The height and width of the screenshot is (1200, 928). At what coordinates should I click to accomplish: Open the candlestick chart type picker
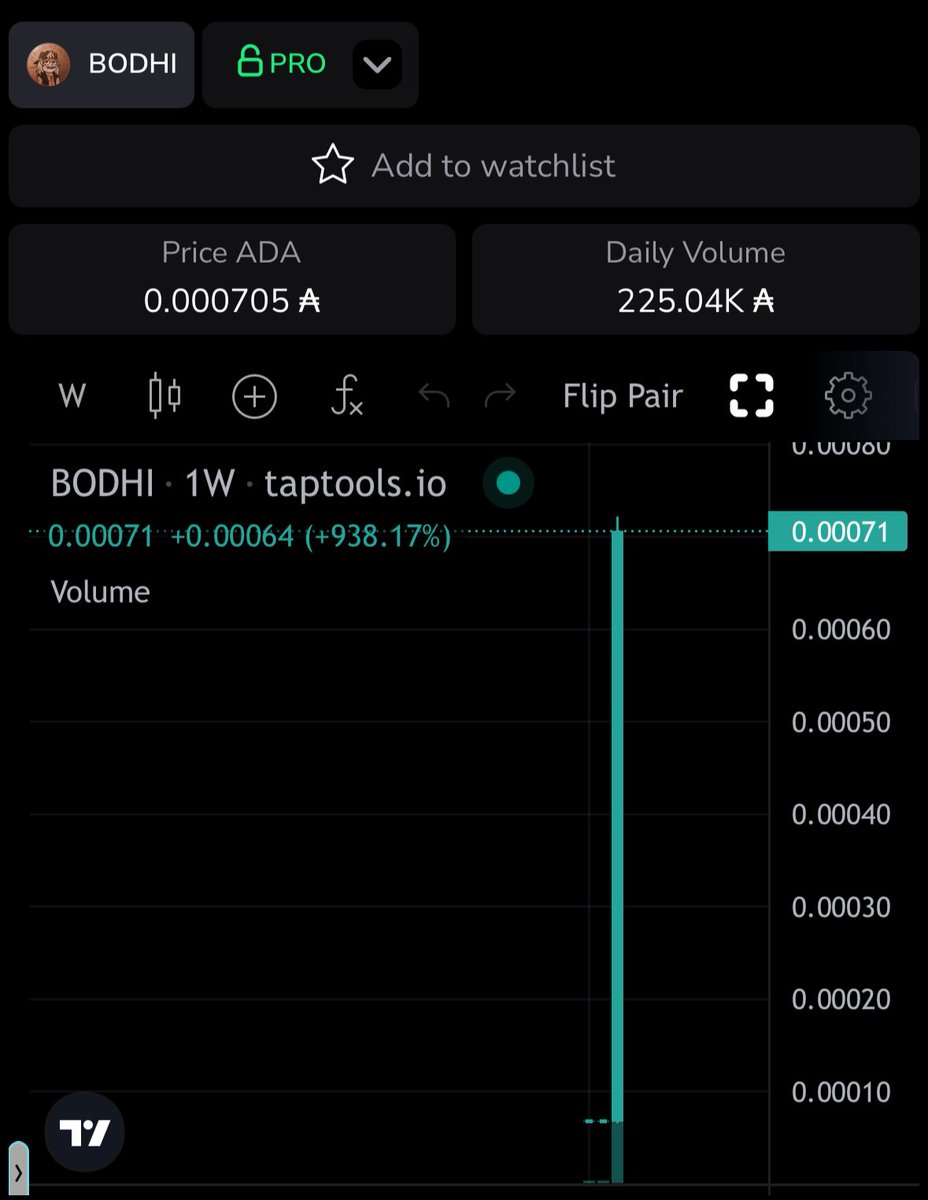pos(164,396)
